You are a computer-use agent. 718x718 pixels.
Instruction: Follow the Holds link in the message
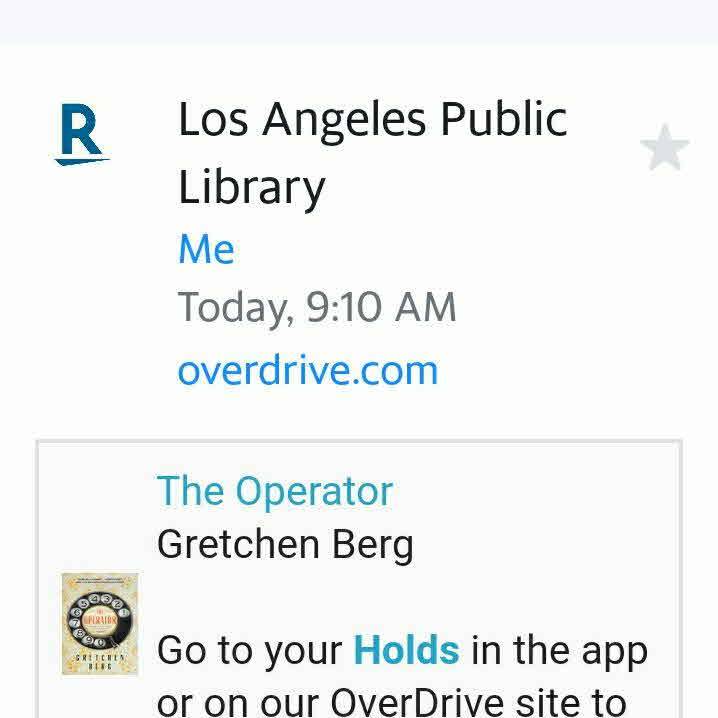(x=406, y=650)
